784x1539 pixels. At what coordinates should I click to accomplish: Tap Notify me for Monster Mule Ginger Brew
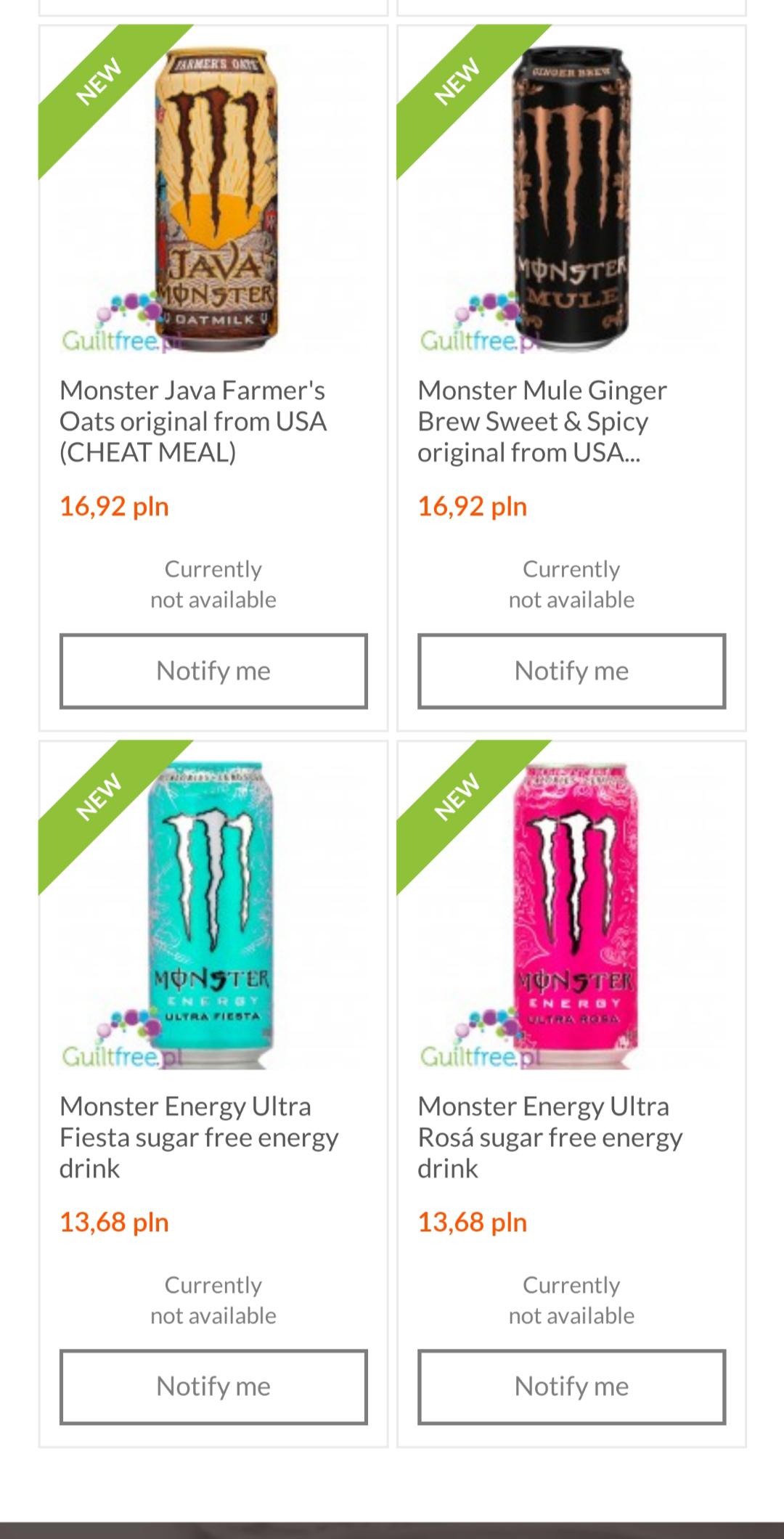[x=571, y=671]
